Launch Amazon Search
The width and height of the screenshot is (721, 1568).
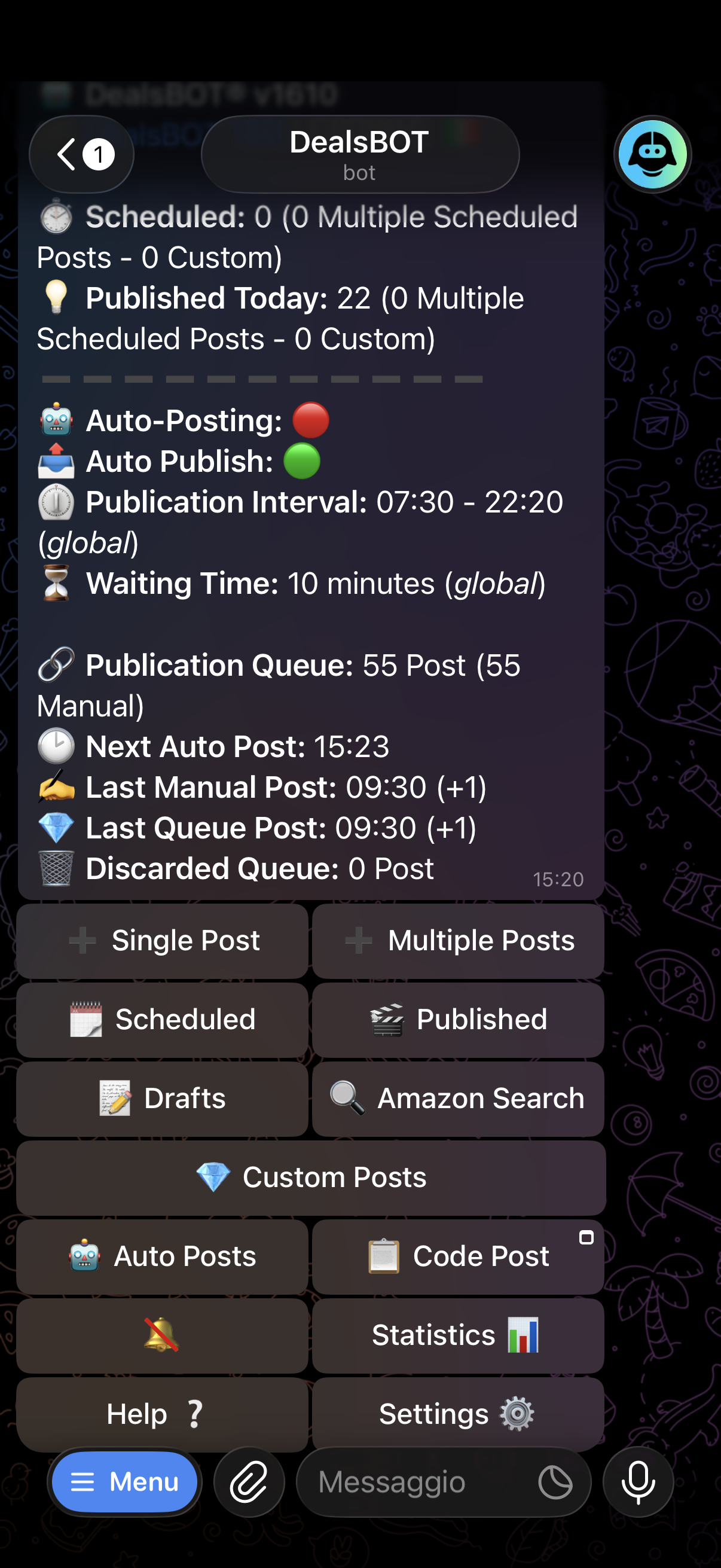[458, 1099]
